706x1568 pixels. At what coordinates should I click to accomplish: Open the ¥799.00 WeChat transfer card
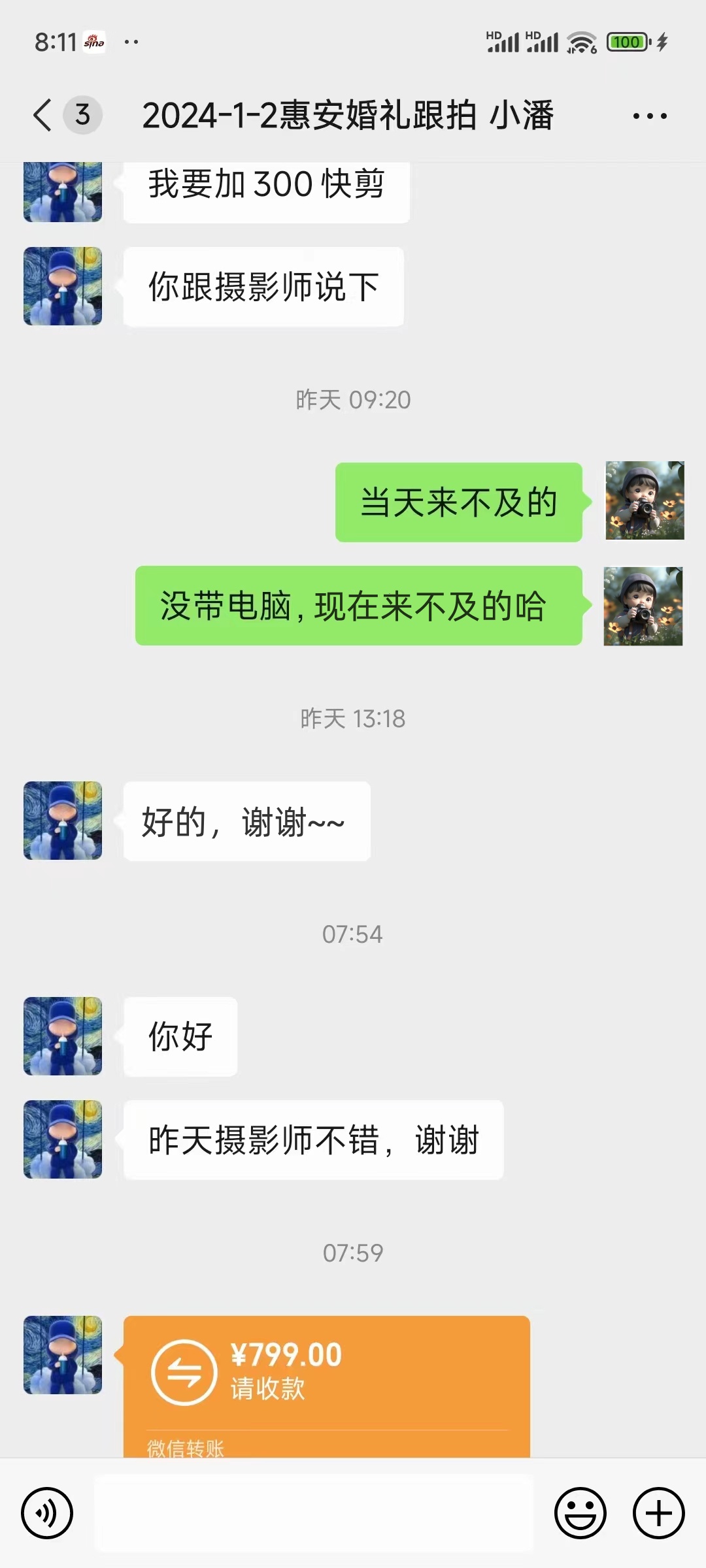pyautogui.click(x=327, y=1386)
